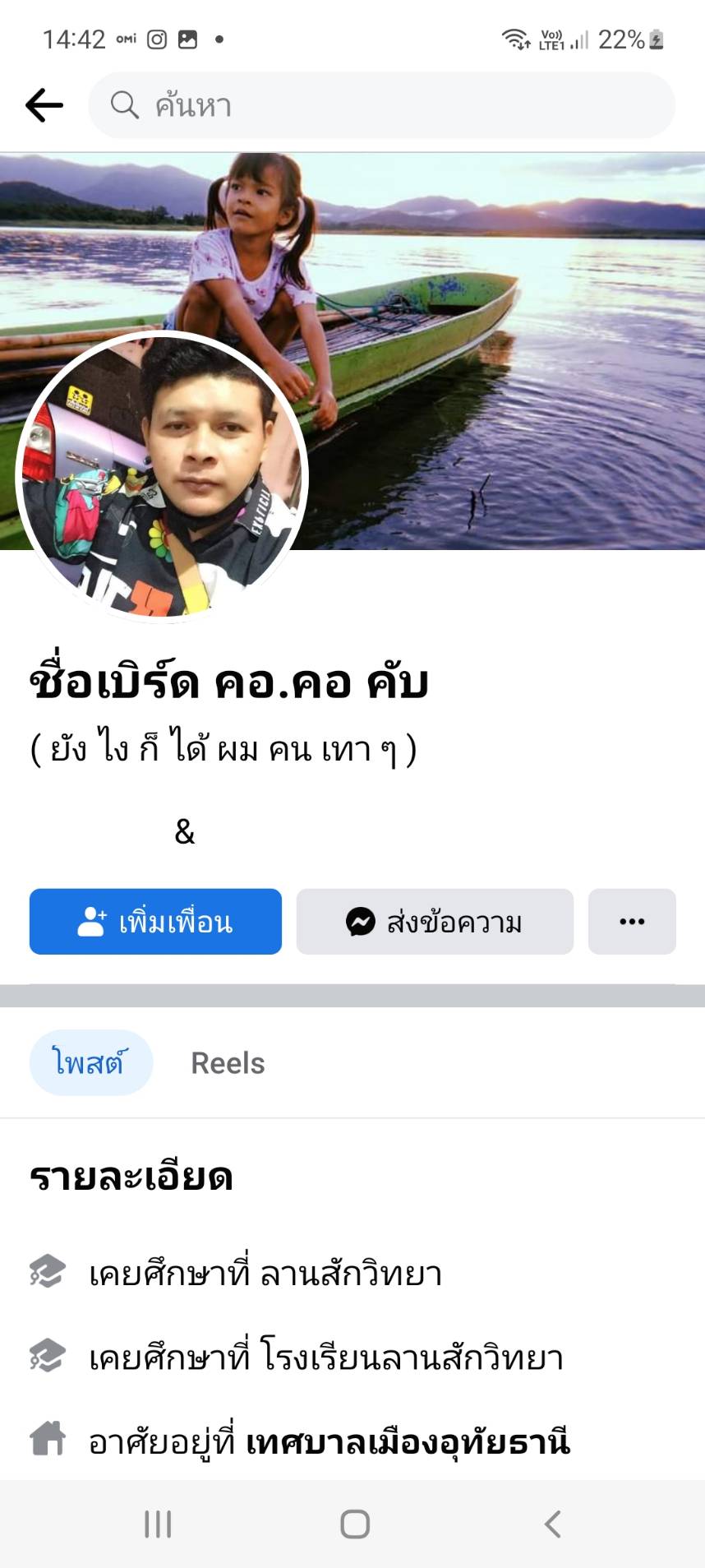Image resolution: width=705 pixels, height=1568 pixels.
Task: Send a message via ส่งข้อความ
Action: click(435, 922)
